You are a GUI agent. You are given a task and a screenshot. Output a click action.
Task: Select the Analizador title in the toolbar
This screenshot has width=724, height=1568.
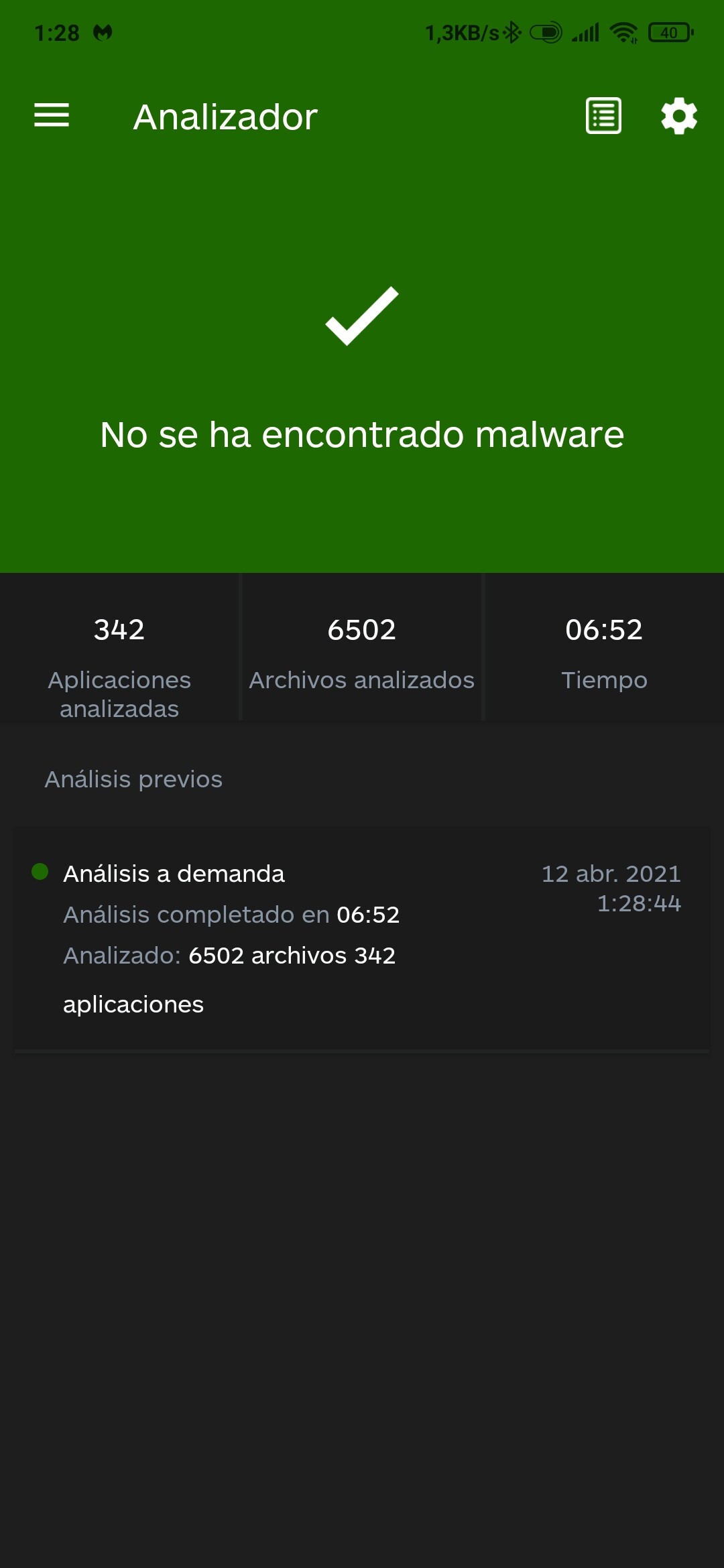point(225,115)
